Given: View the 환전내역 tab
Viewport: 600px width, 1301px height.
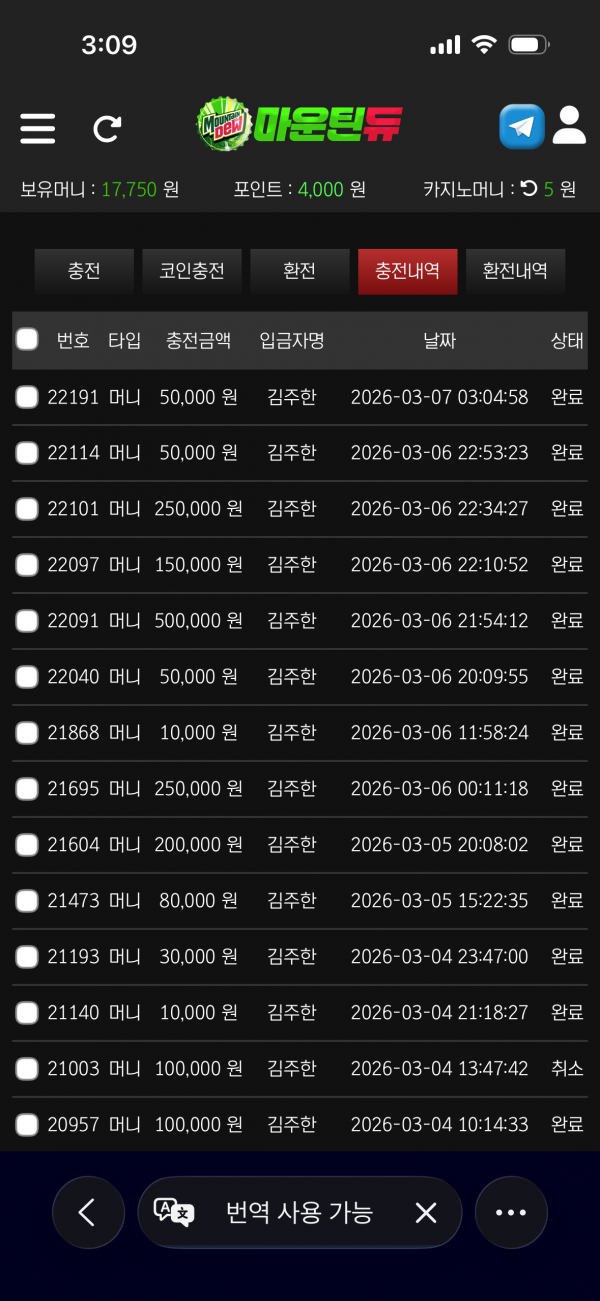Looking at the screenshot, I should [x=515, y=271].
